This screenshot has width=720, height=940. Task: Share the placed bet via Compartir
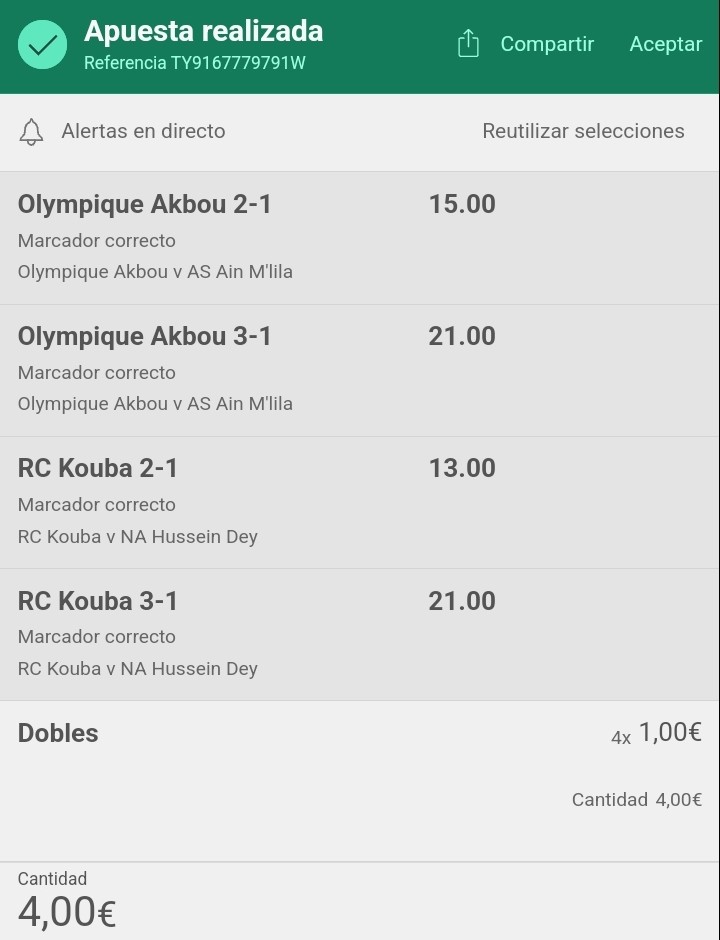point(526,44)
